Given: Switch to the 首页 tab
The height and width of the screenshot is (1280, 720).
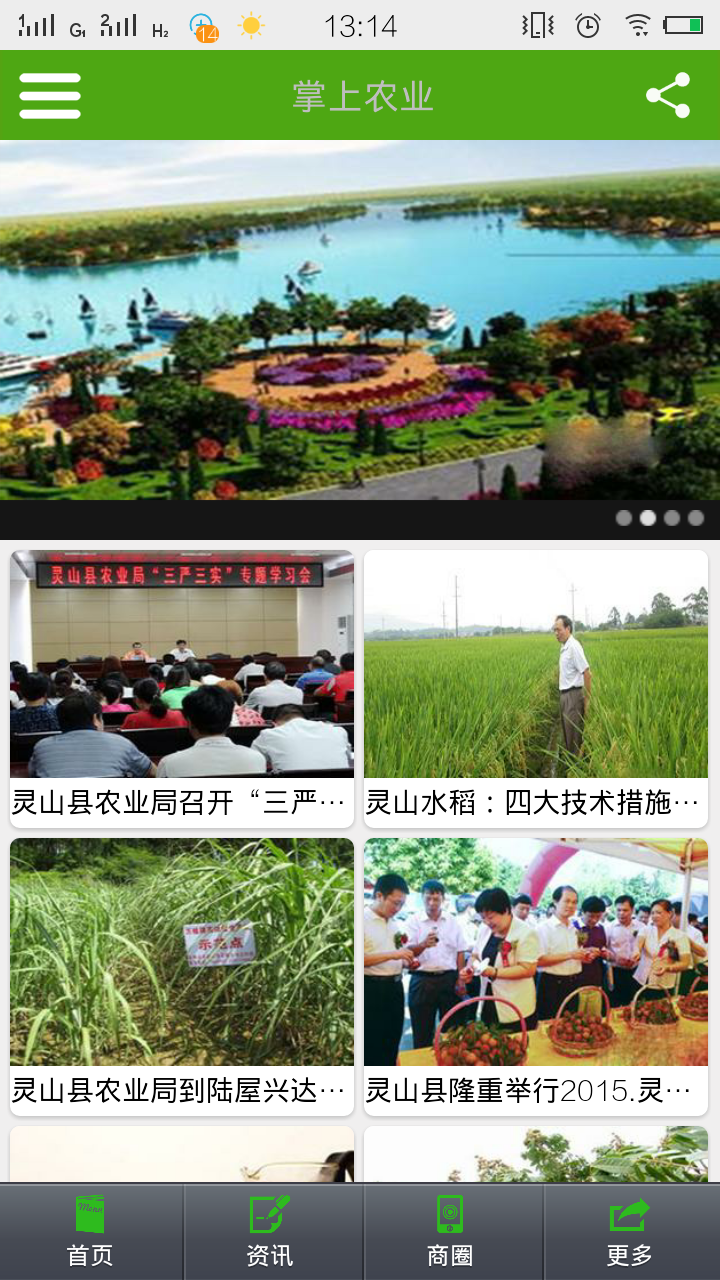Looking at the screenshot, I should point(91,1232).
